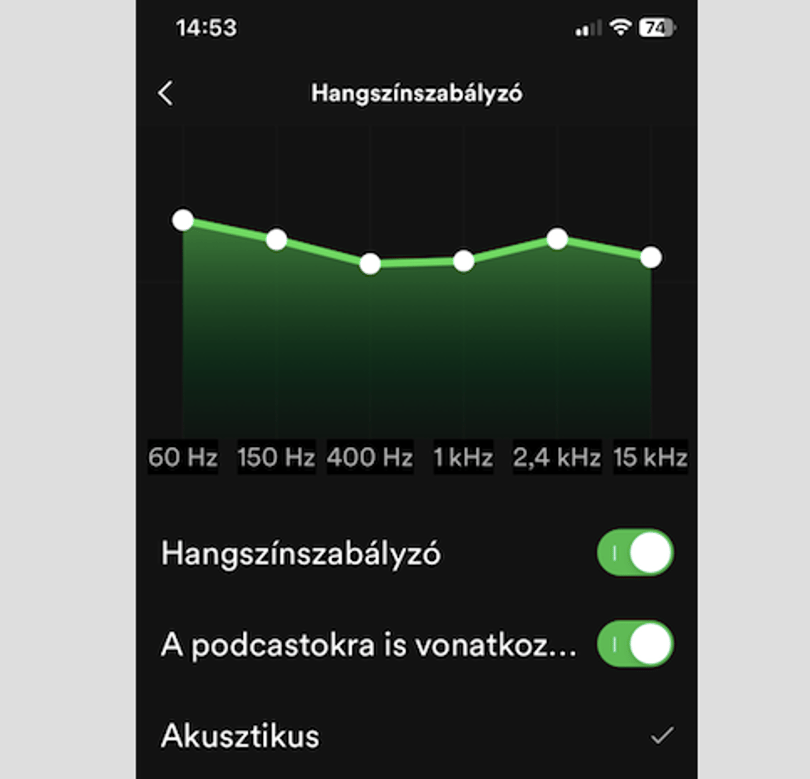Disable the podcast equalizer toggle
This screenshot has height=779, width=810.
click(x=635, y=644)
